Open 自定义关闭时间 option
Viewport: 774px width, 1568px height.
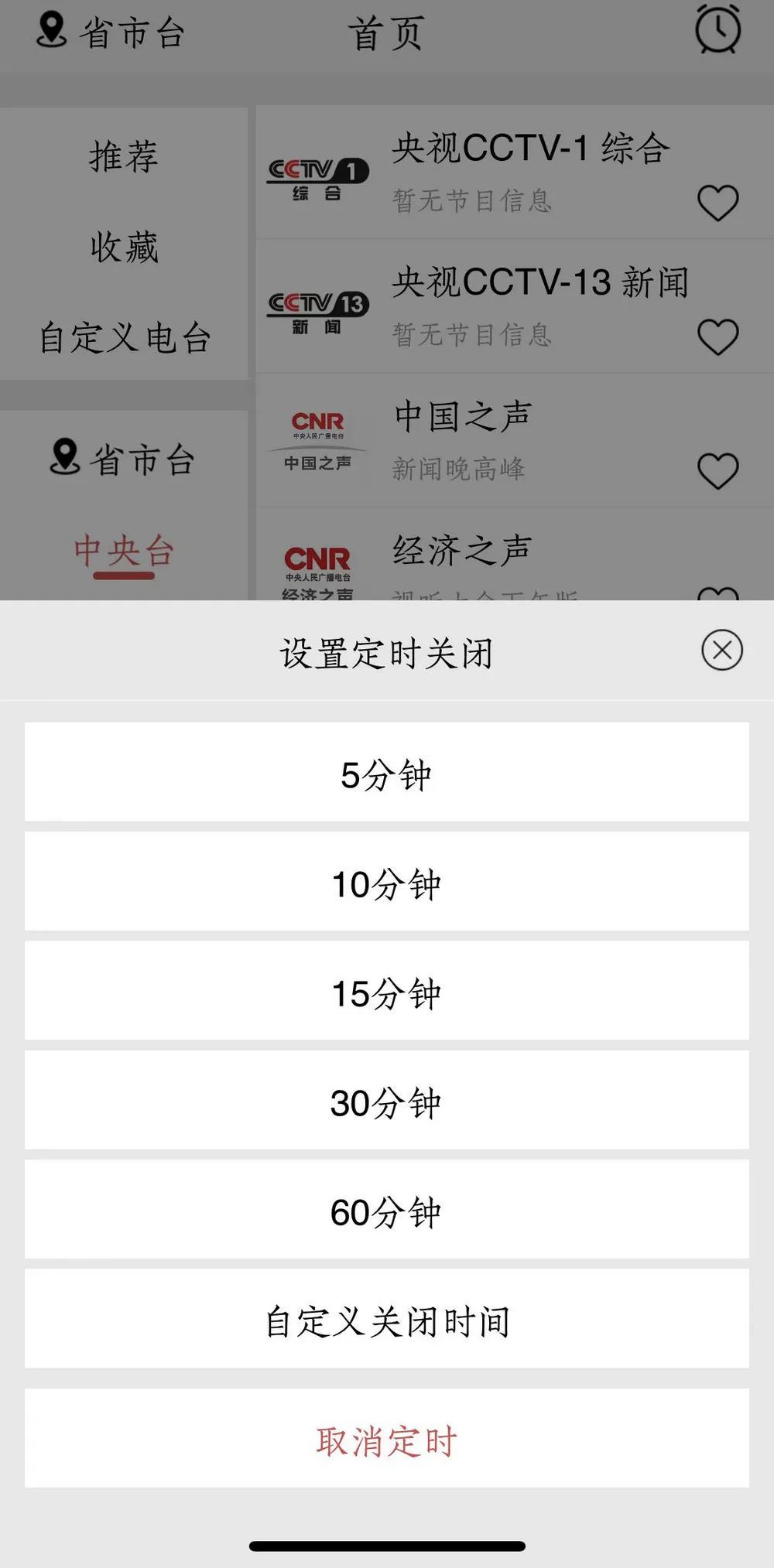point(387,1318)
